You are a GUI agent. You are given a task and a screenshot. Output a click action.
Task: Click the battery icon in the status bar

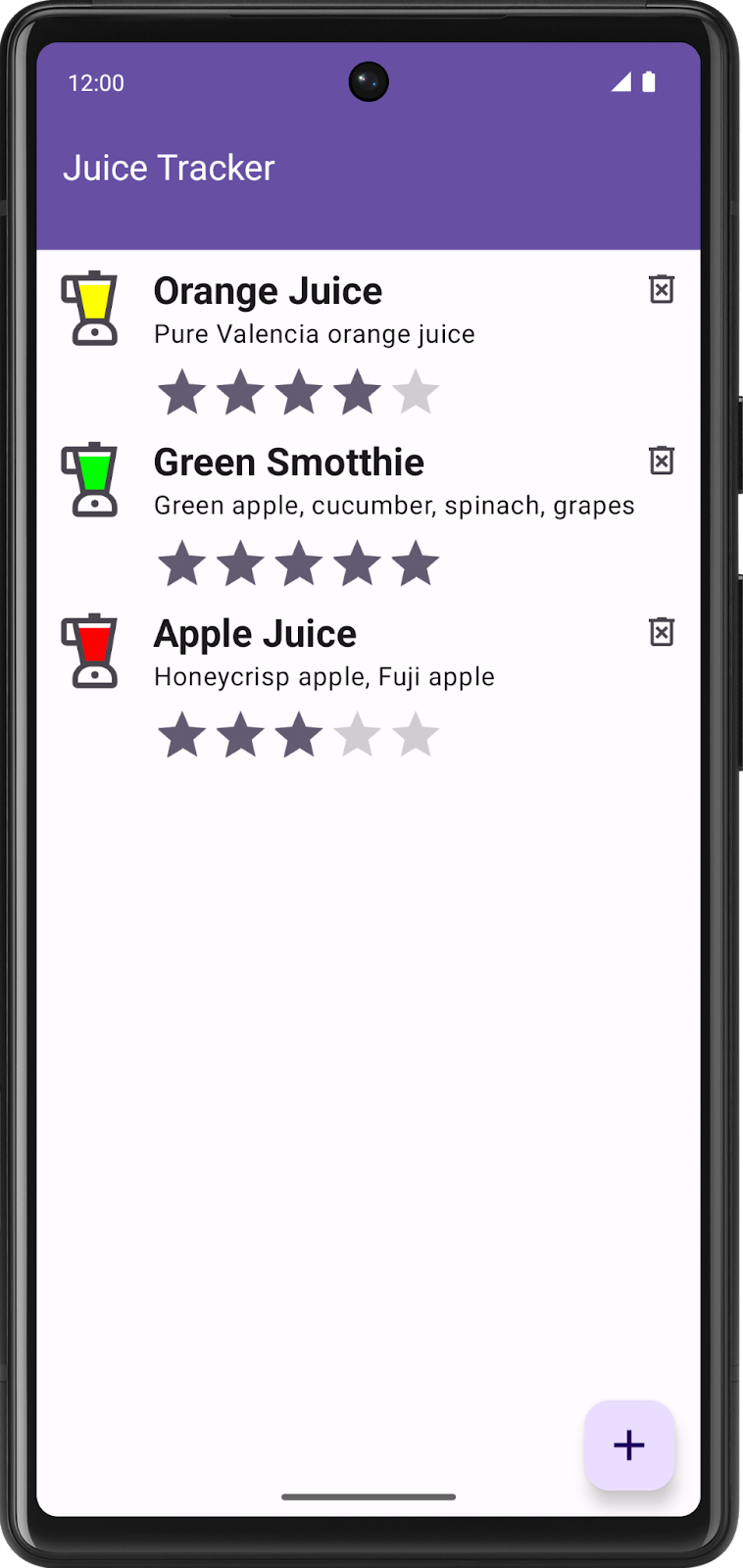click(649, 83)
